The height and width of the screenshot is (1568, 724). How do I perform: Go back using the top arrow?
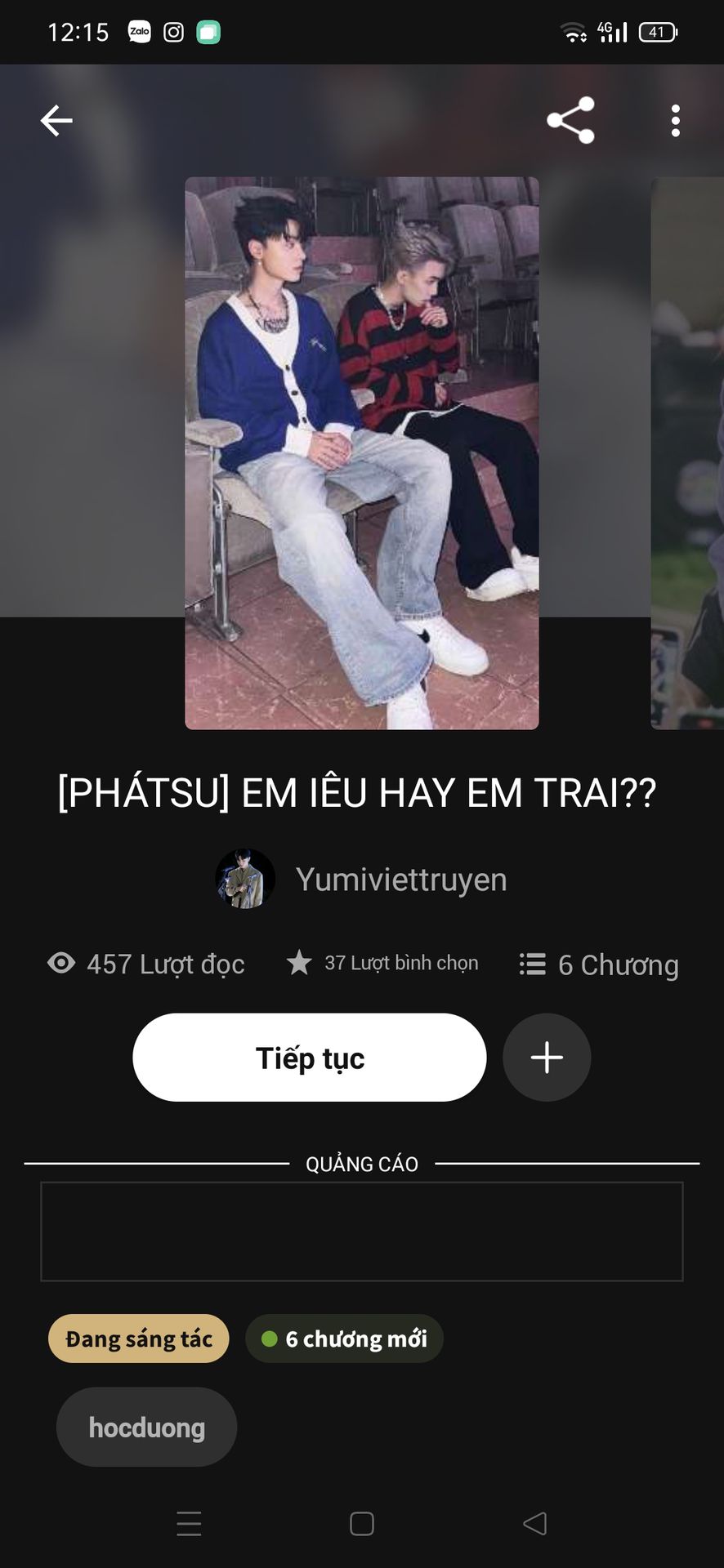(56, 121)
